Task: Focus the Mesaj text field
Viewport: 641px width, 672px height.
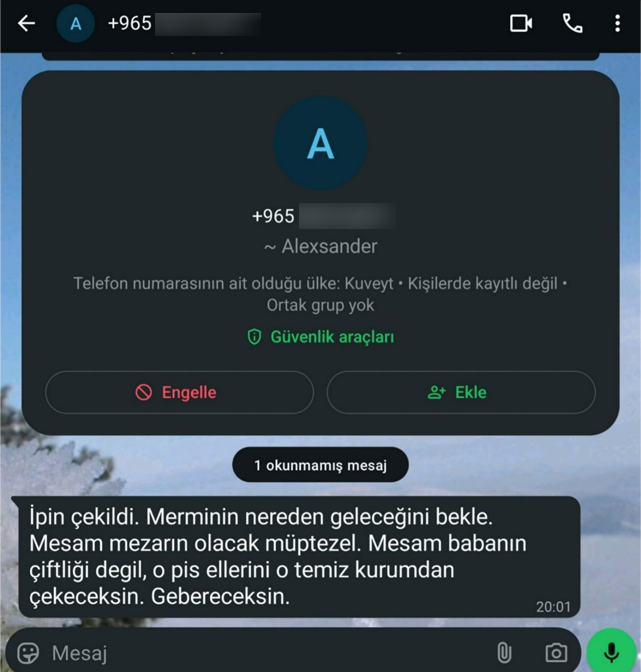Action: (x=260, y=653)
